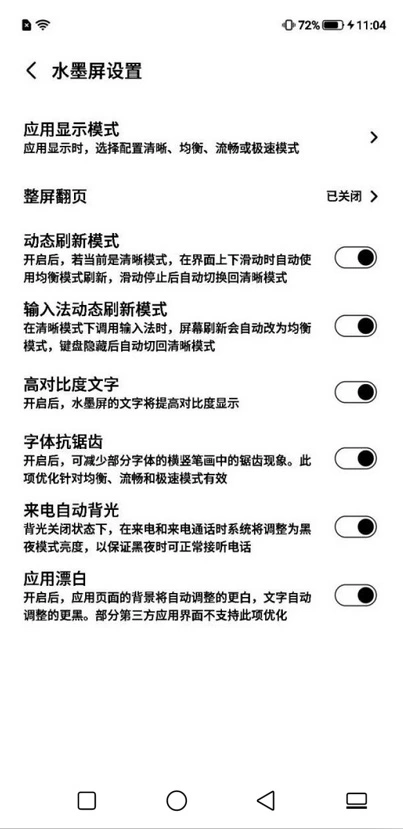Disable 来电自动背光

pyautogui.click(x=355, y=527)
